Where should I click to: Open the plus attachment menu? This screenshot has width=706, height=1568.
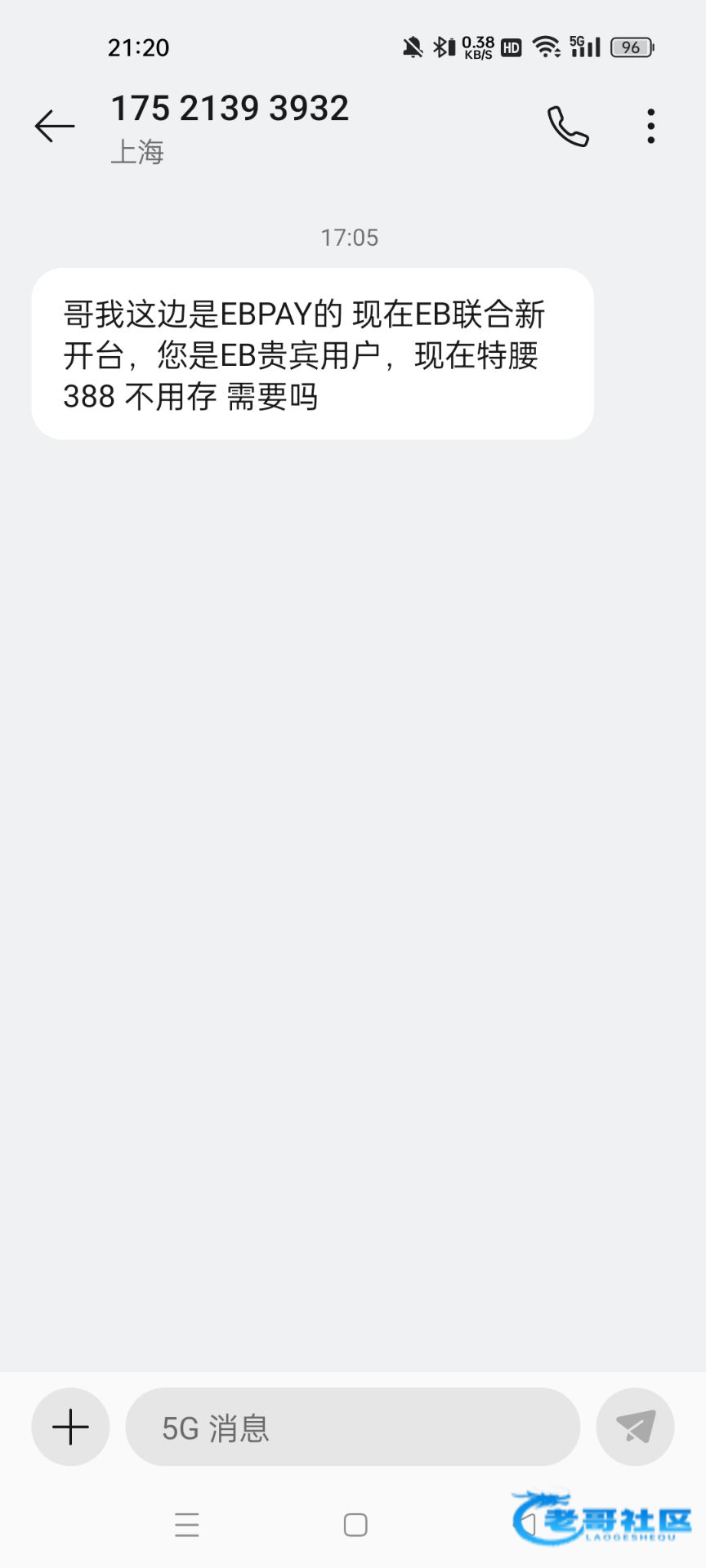[71, 1427]
